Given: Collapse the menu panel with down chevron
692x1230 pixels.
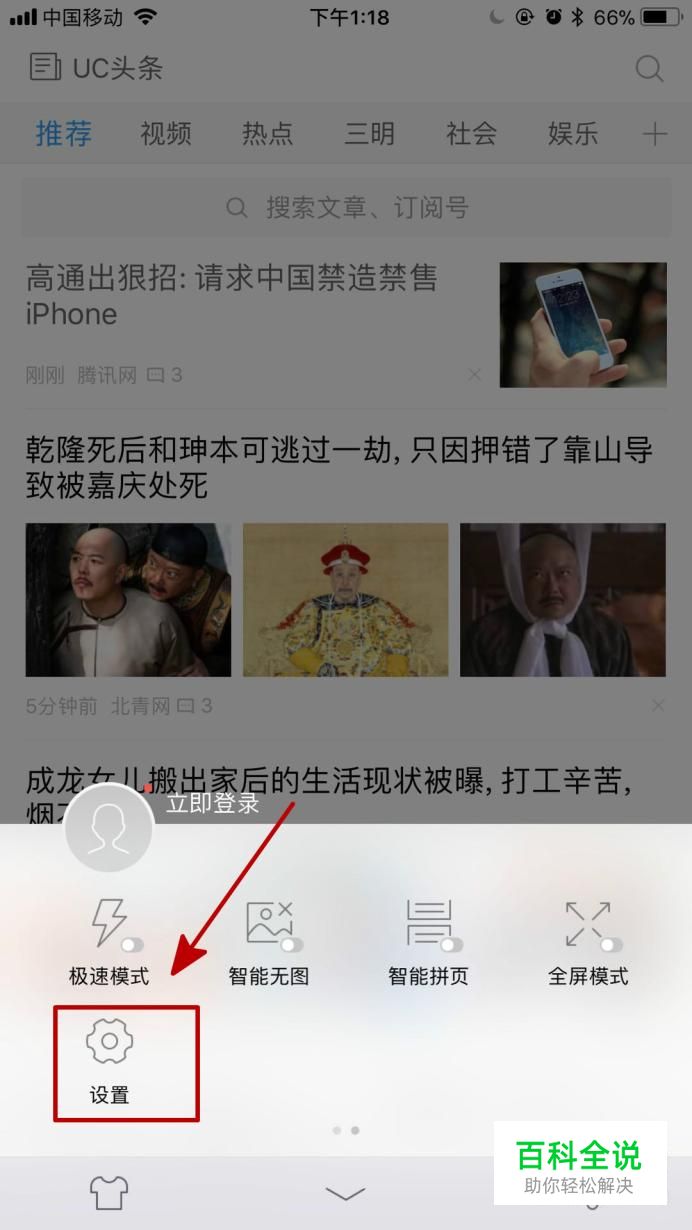Looking at the screenshot, I should (346, 1193).
